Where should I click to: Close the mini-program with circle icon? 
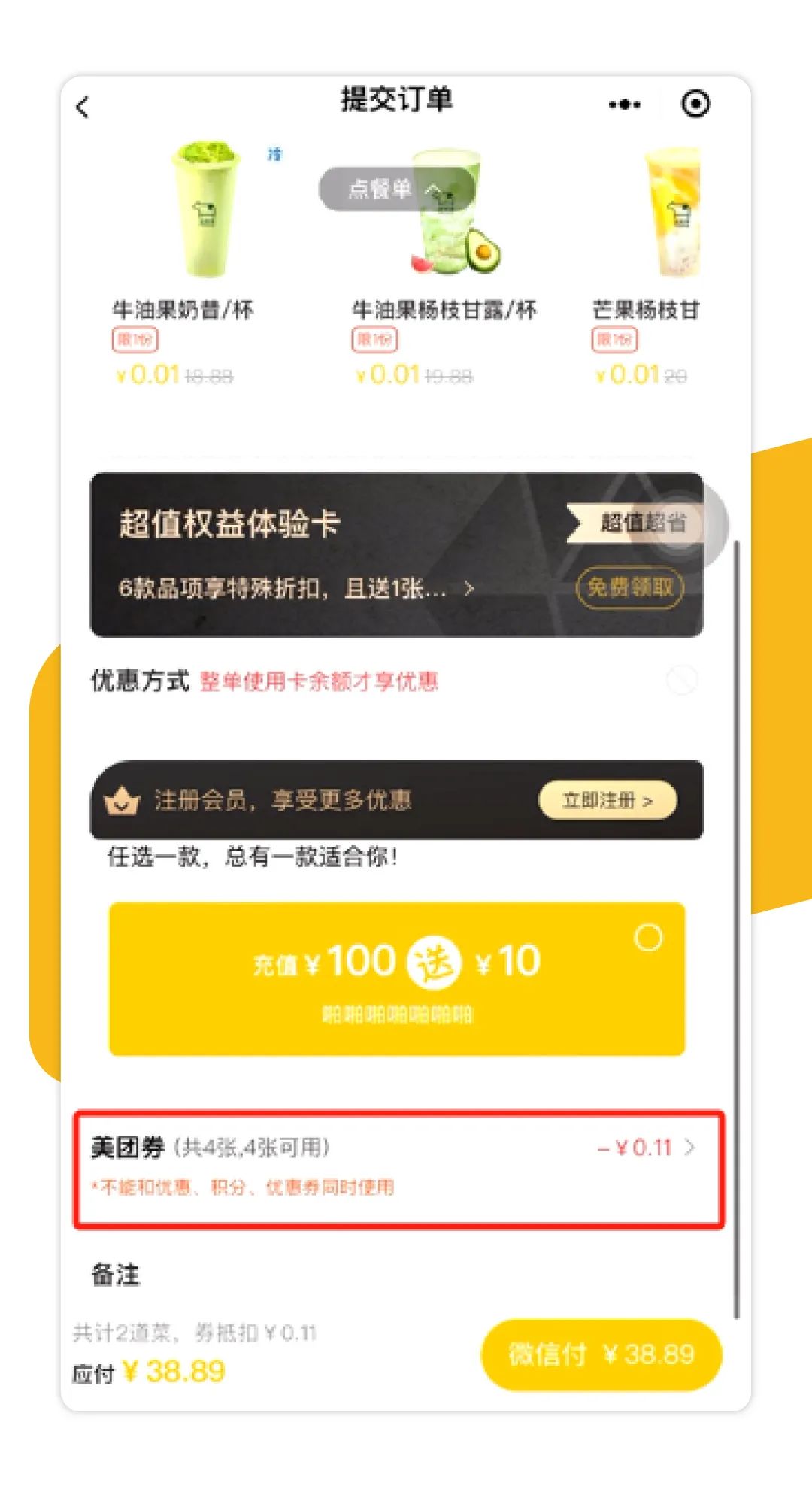coord(695,104)
